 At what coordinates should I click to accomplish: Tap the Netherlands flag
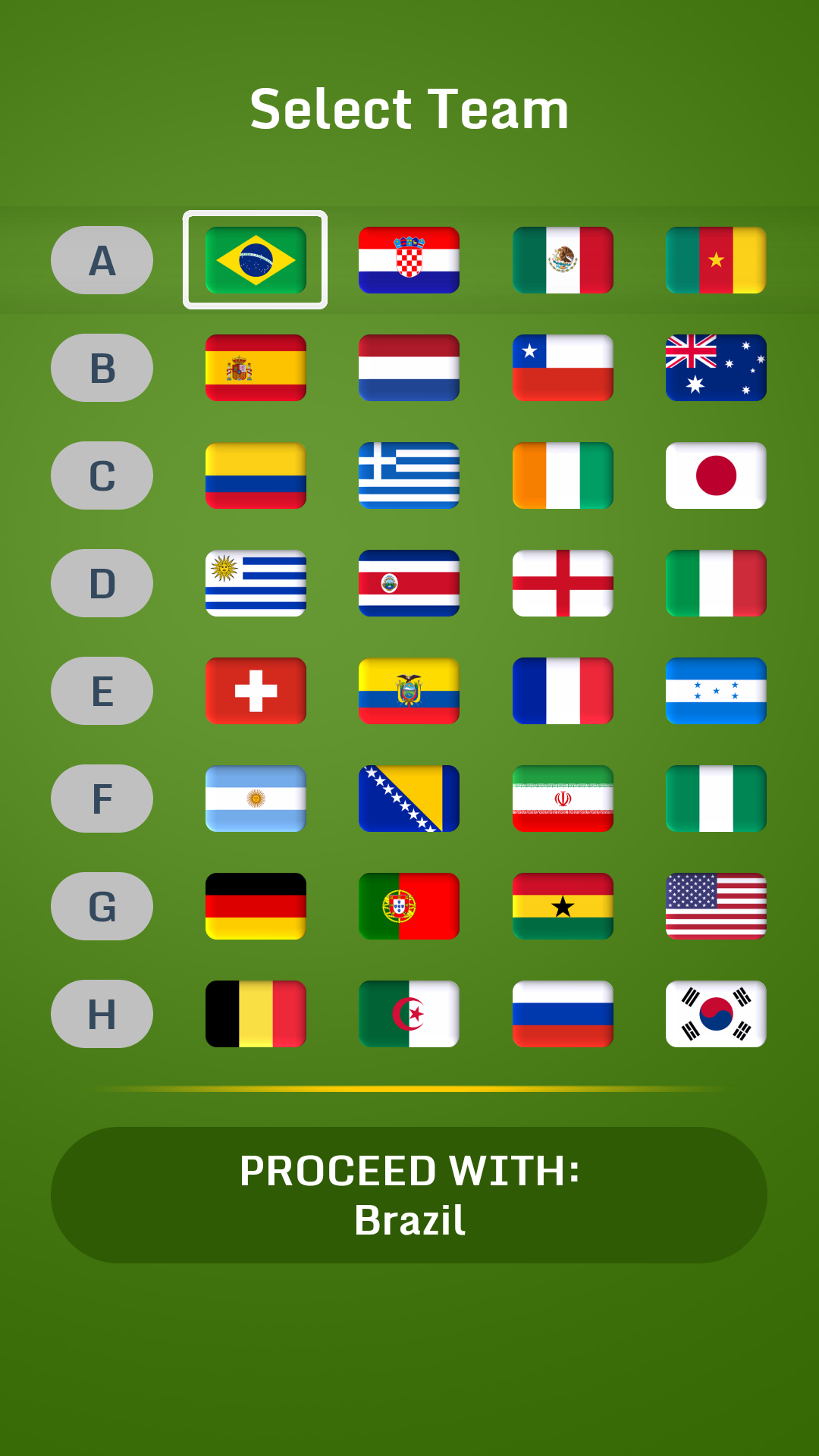click(x=409, y=368)
